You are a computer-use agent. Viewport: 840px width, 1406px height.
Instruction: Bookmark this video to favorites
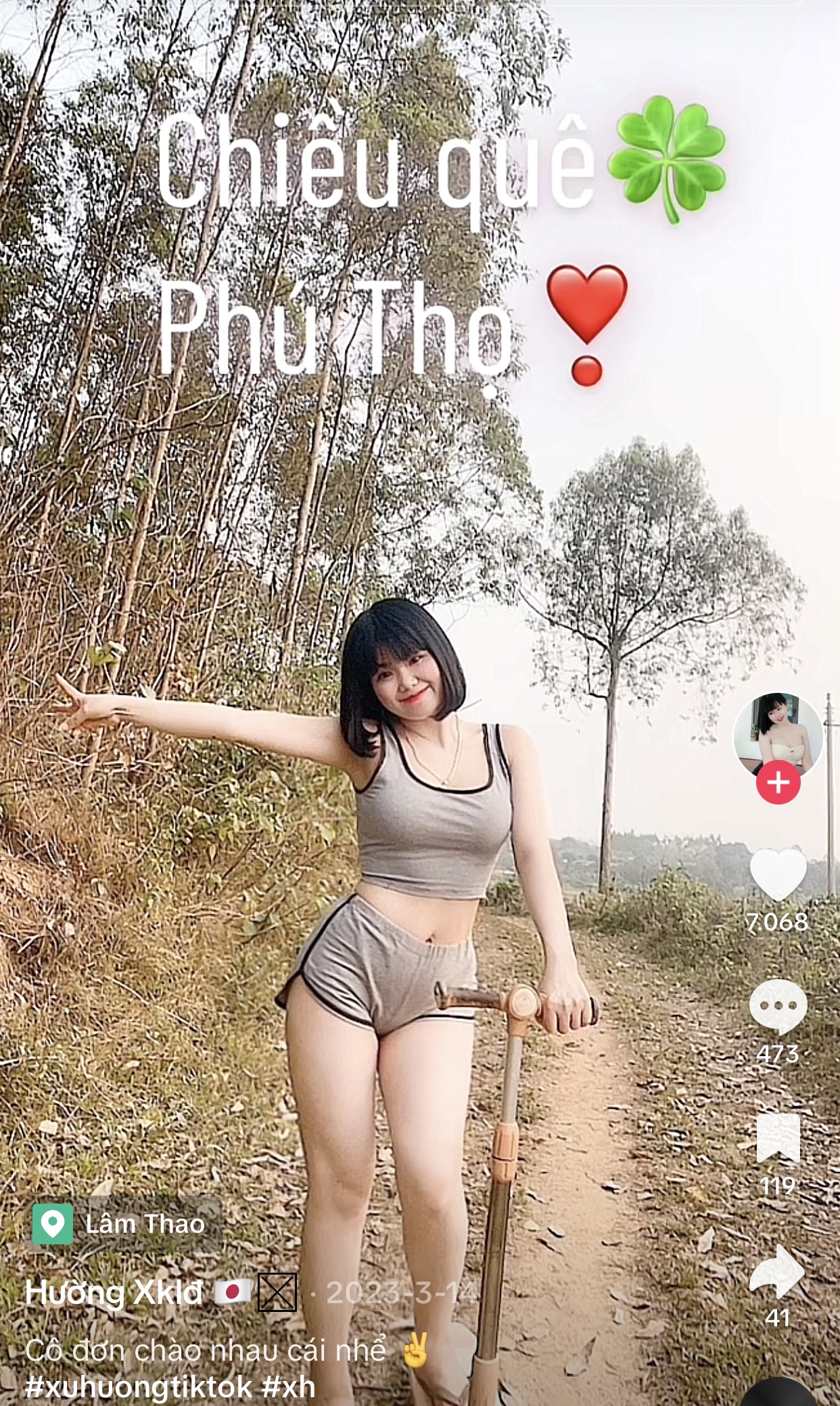(778, 1139)
